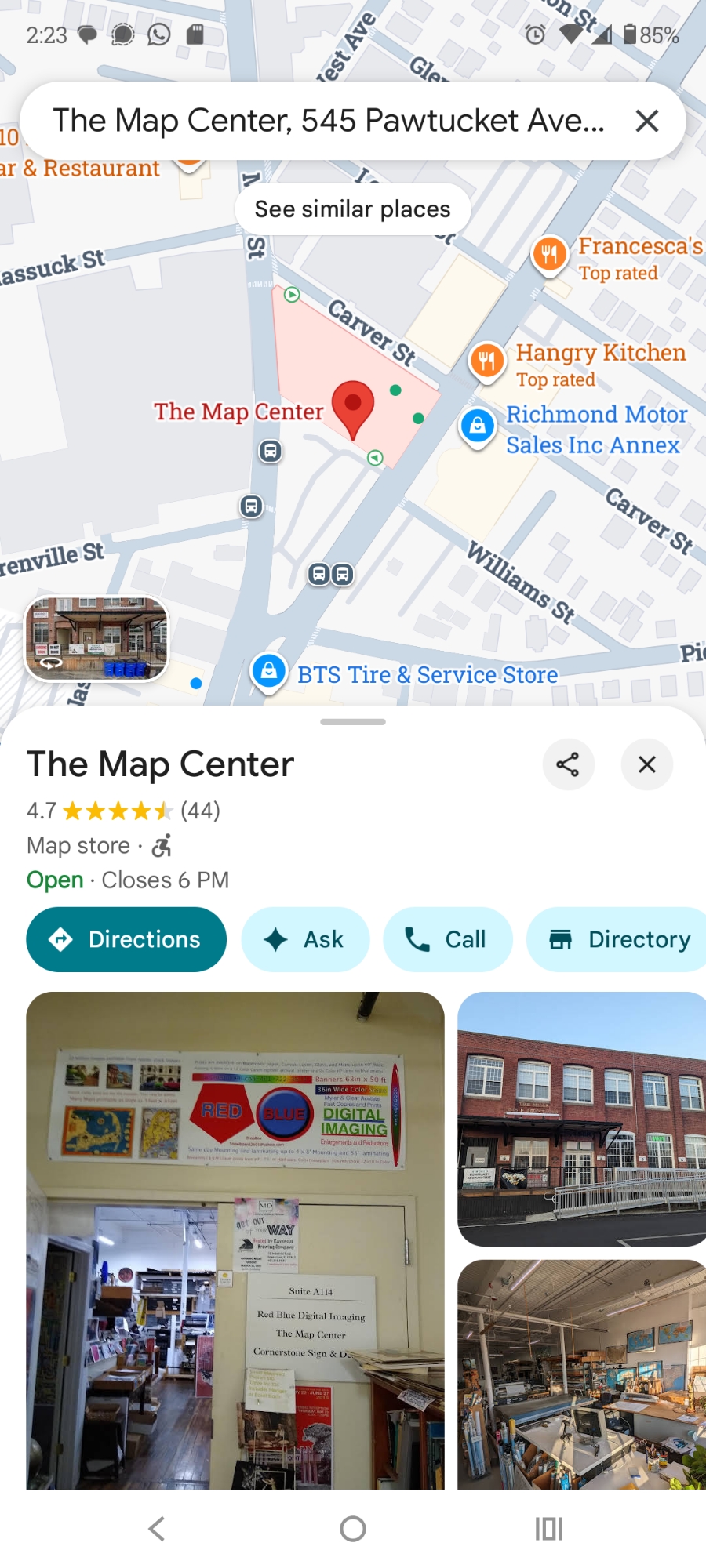
Task: Close The Map Center info panel
Action: (646, 764)
